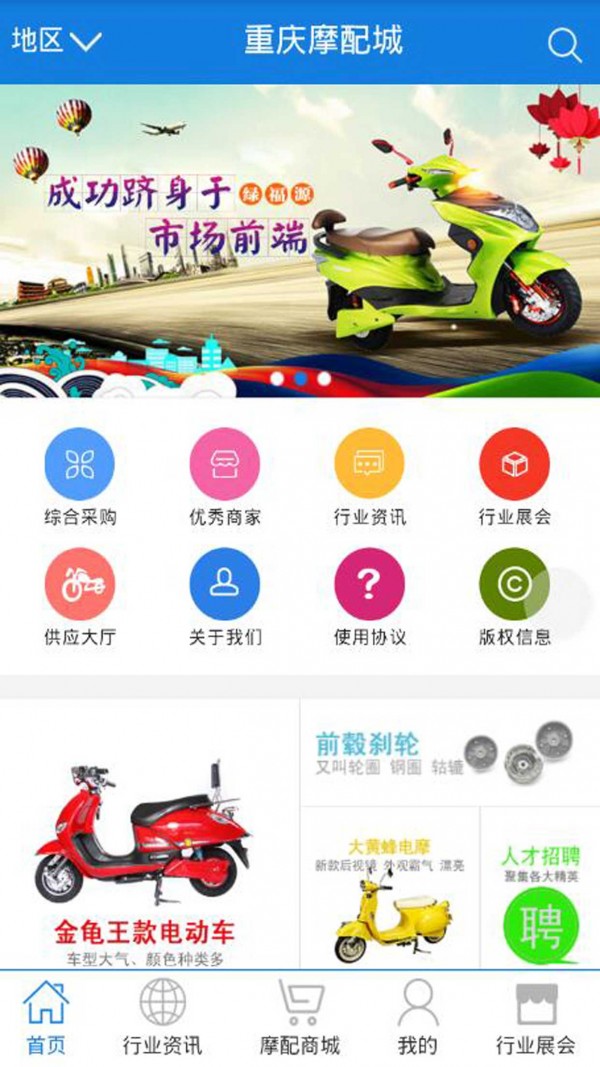The image size is (600, 1067).
Task: Open 行业资讯 grid shortcut
Action: [x=370, y=477]
